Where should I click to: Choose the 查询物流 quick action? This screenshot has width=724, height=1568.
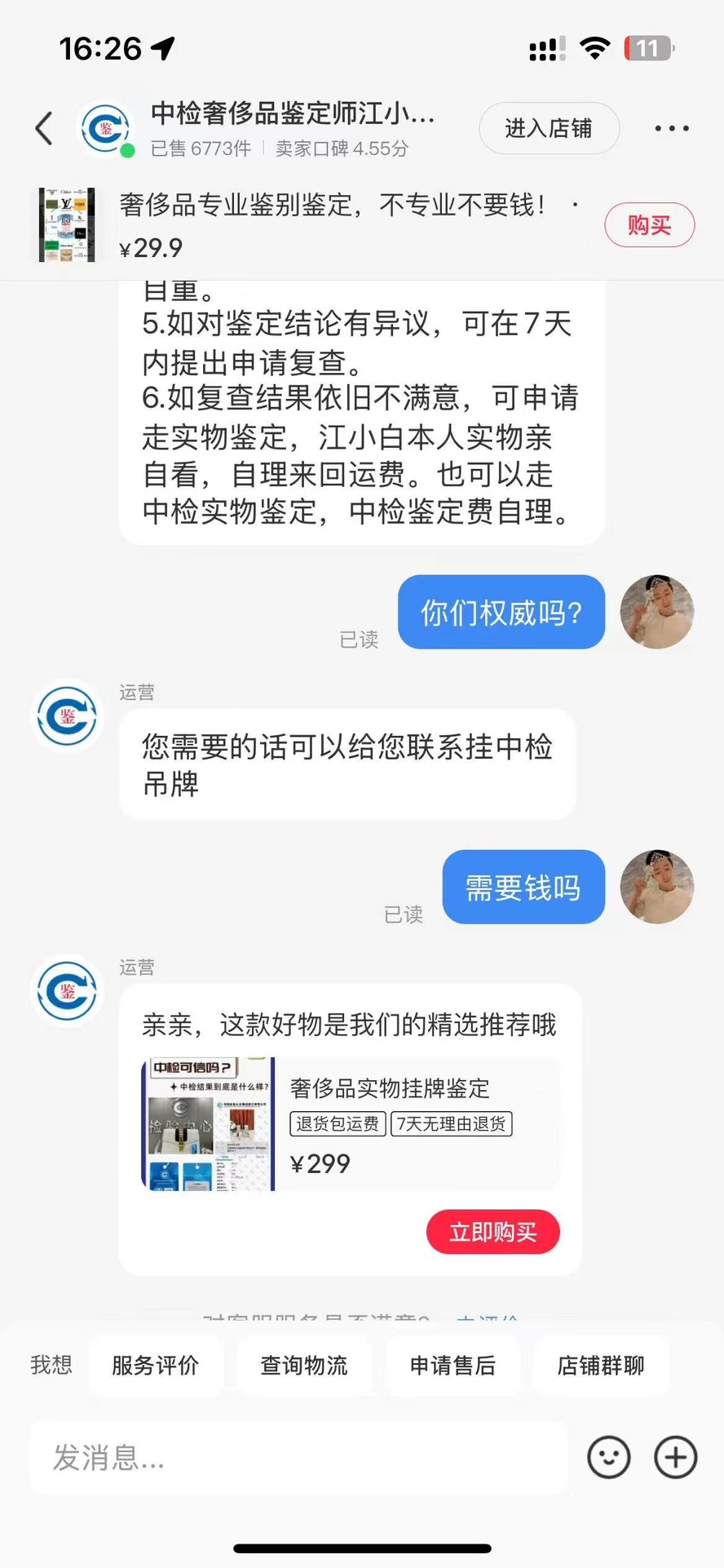[303, 1365]
